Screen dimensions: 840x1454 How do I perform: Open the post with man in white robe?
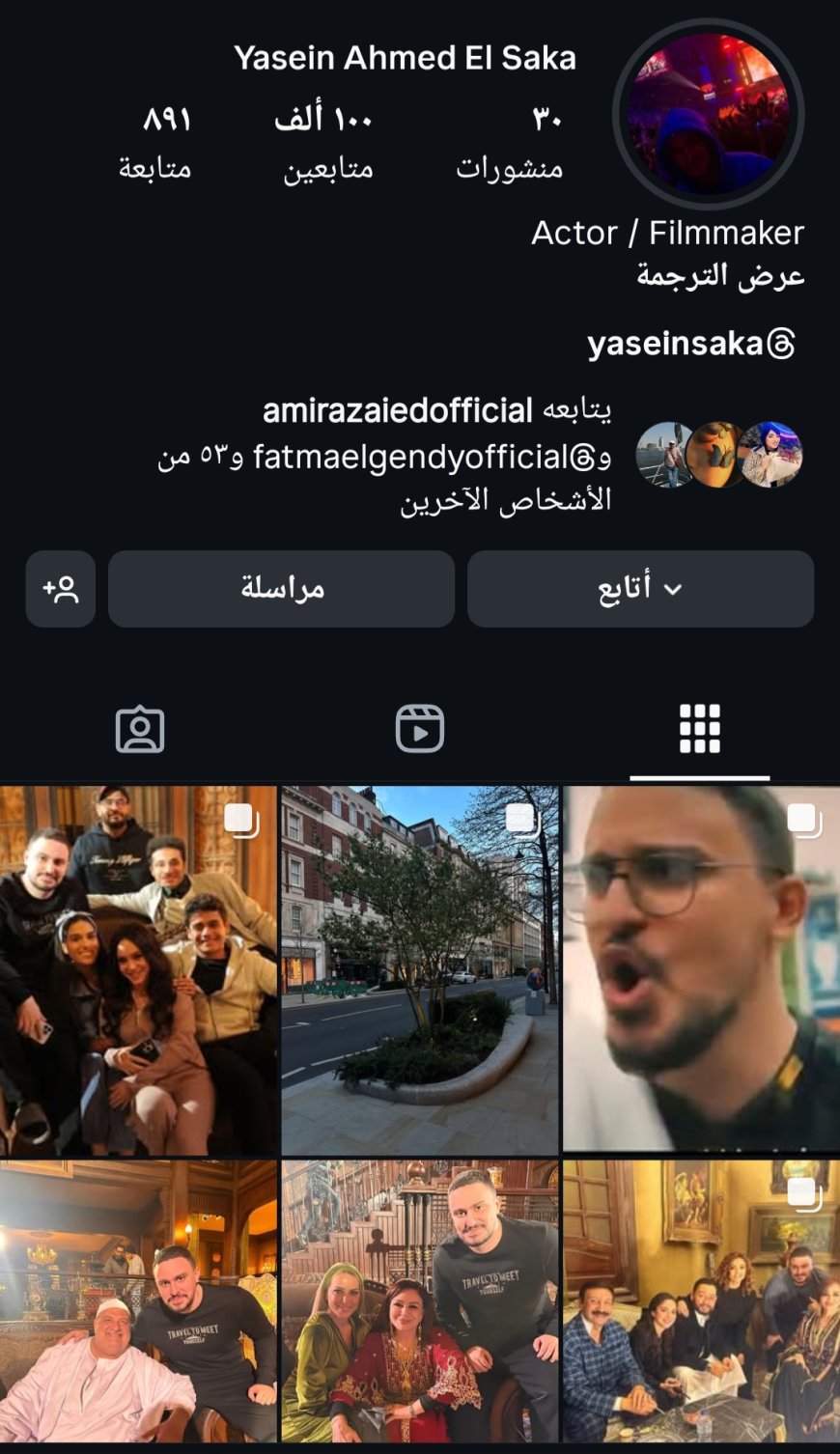click(x=138, y=1301)
